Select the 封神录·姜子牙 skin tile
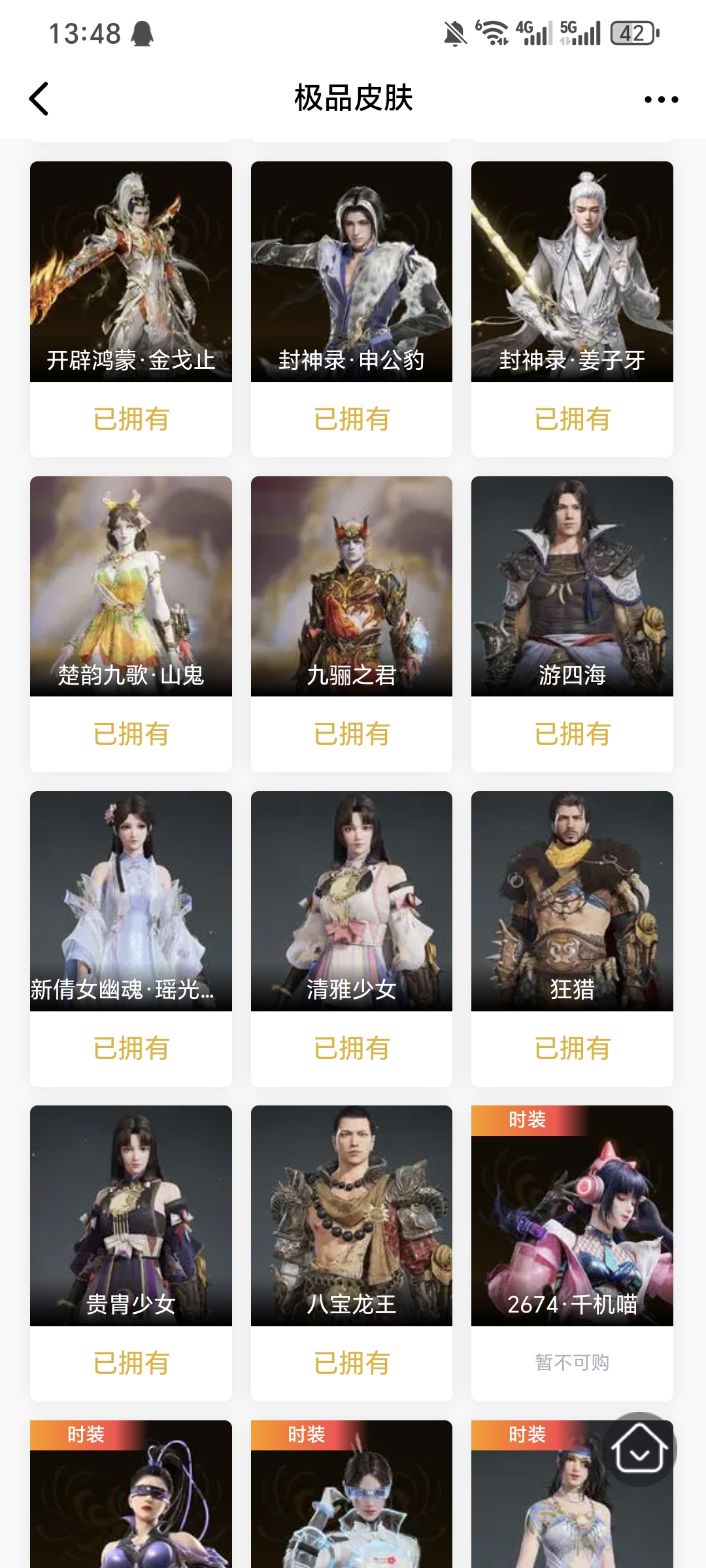Viewport: 706px width, 1568px height. click(x=572, y=272)
